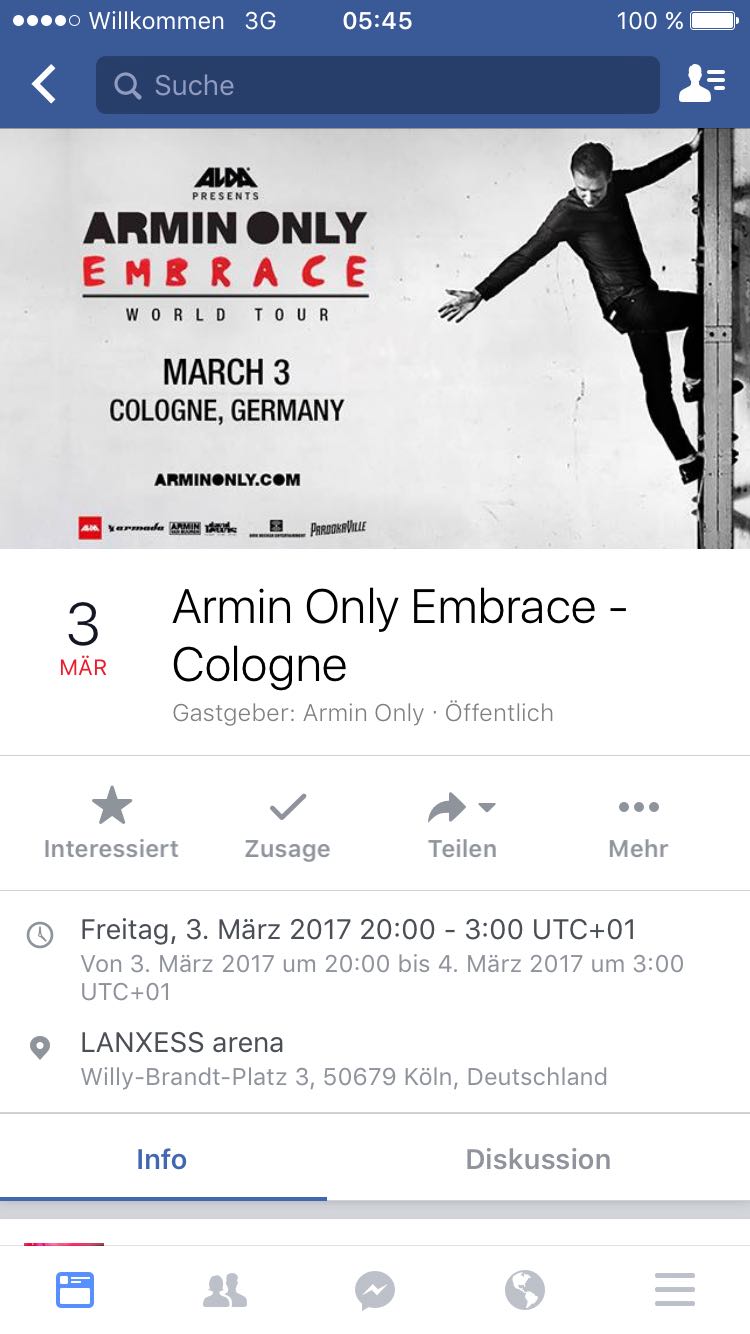The image size is (750, 1334).
Task: Tap the Suche search field
Action: coord(378,85)
